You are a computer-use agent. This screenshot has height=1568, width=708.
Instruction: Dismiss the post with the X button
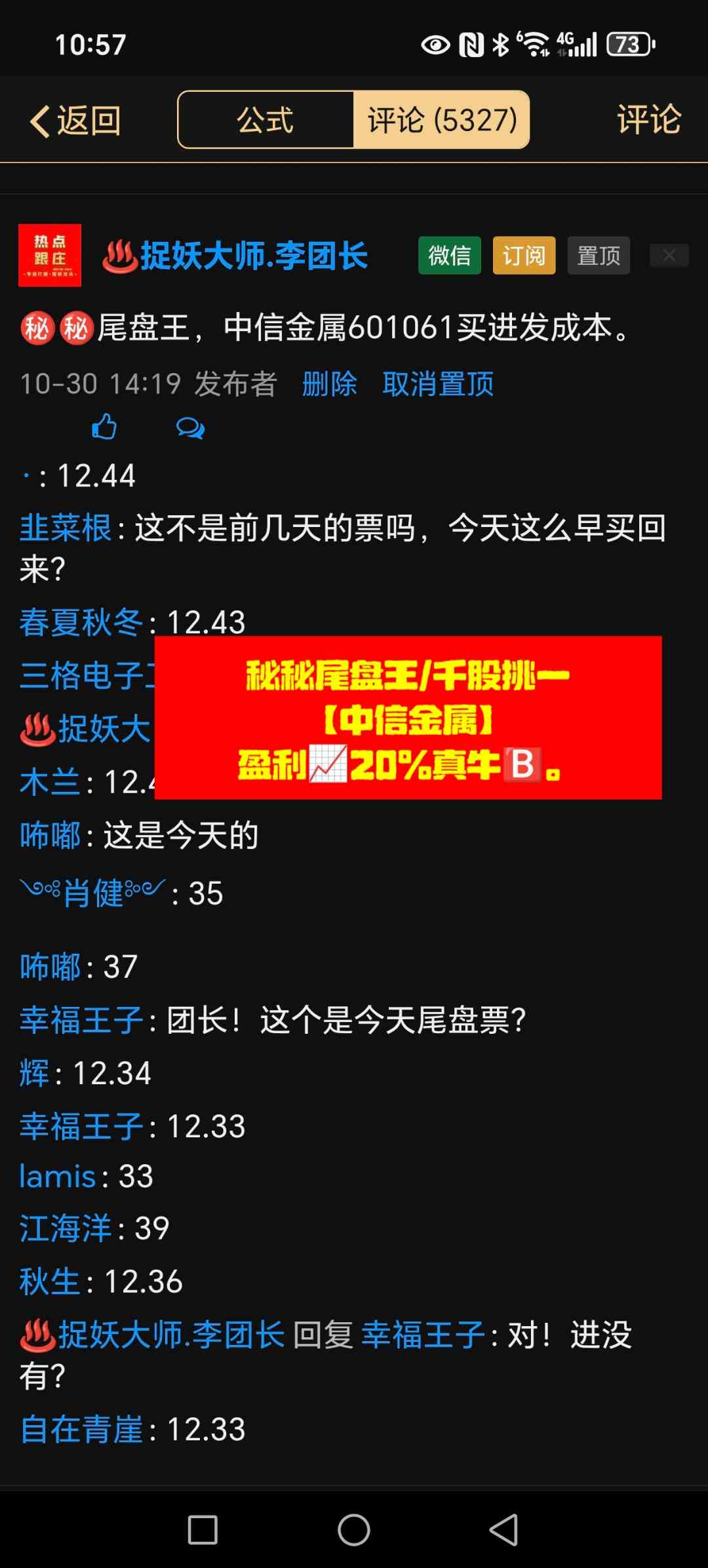[669, 255]
